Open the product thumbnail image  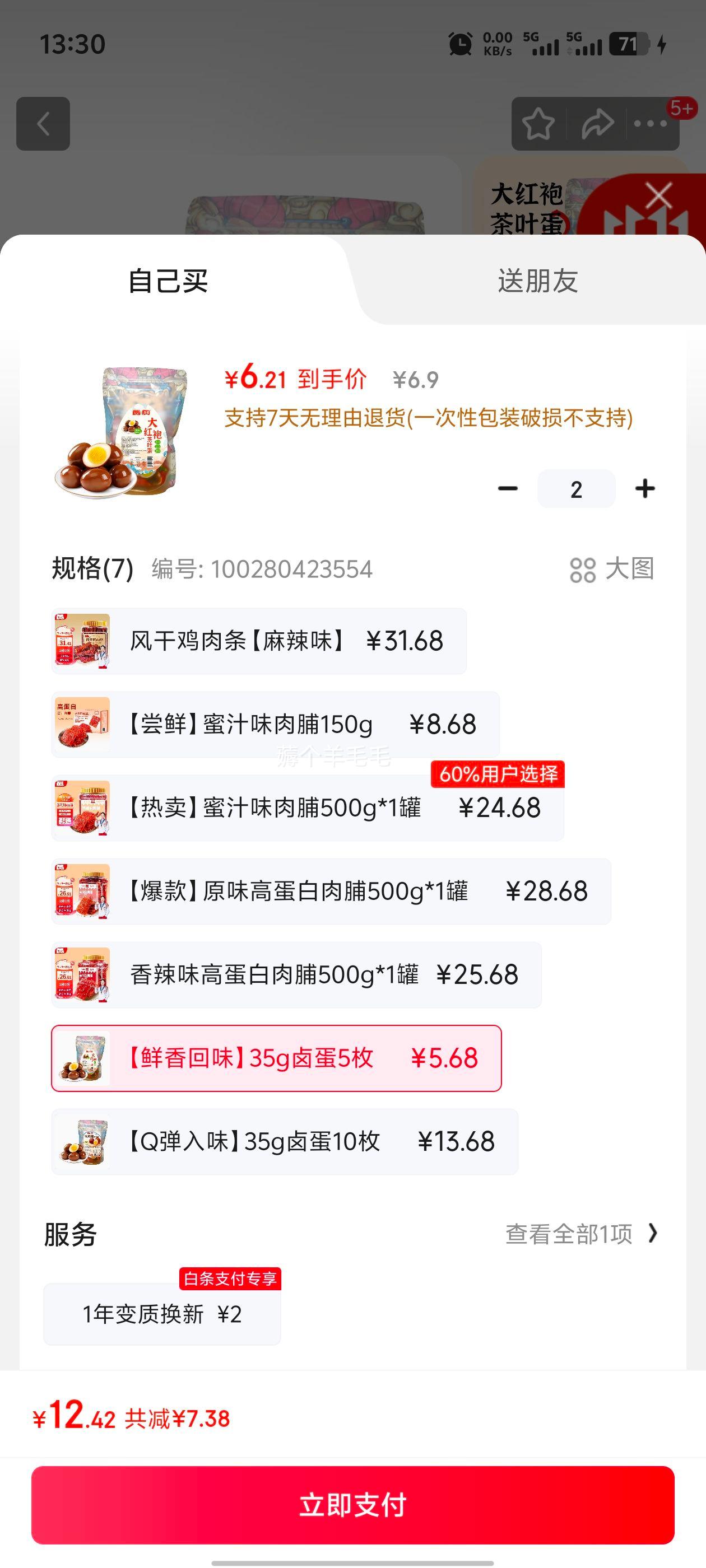tap(122, 432)
